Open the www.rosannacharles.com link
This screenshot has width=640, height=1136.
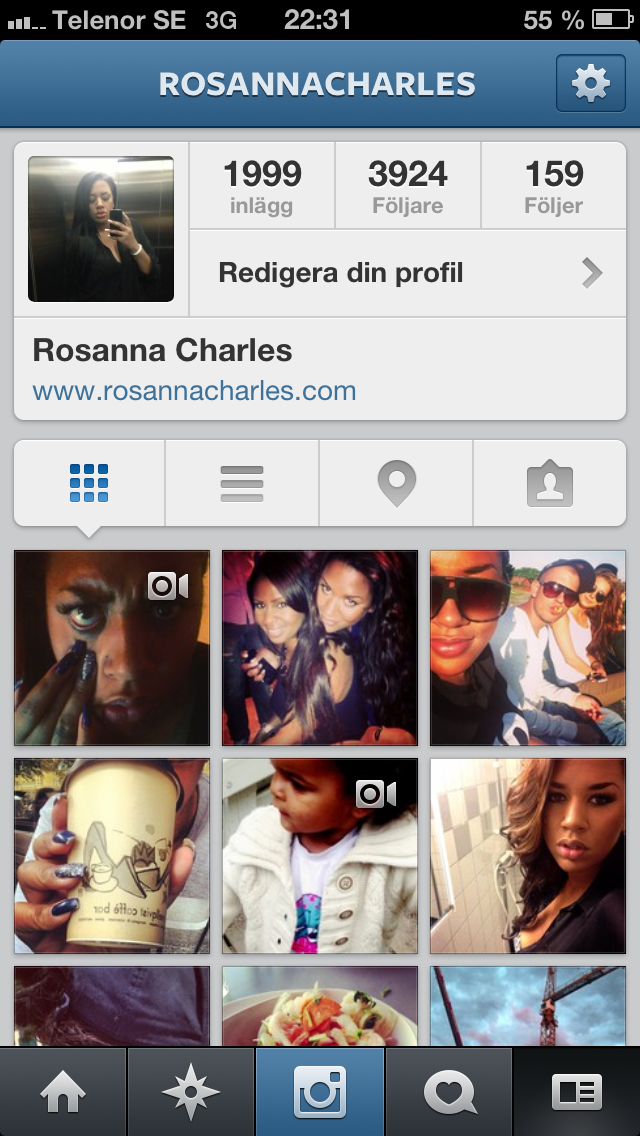tap(194, 391)
